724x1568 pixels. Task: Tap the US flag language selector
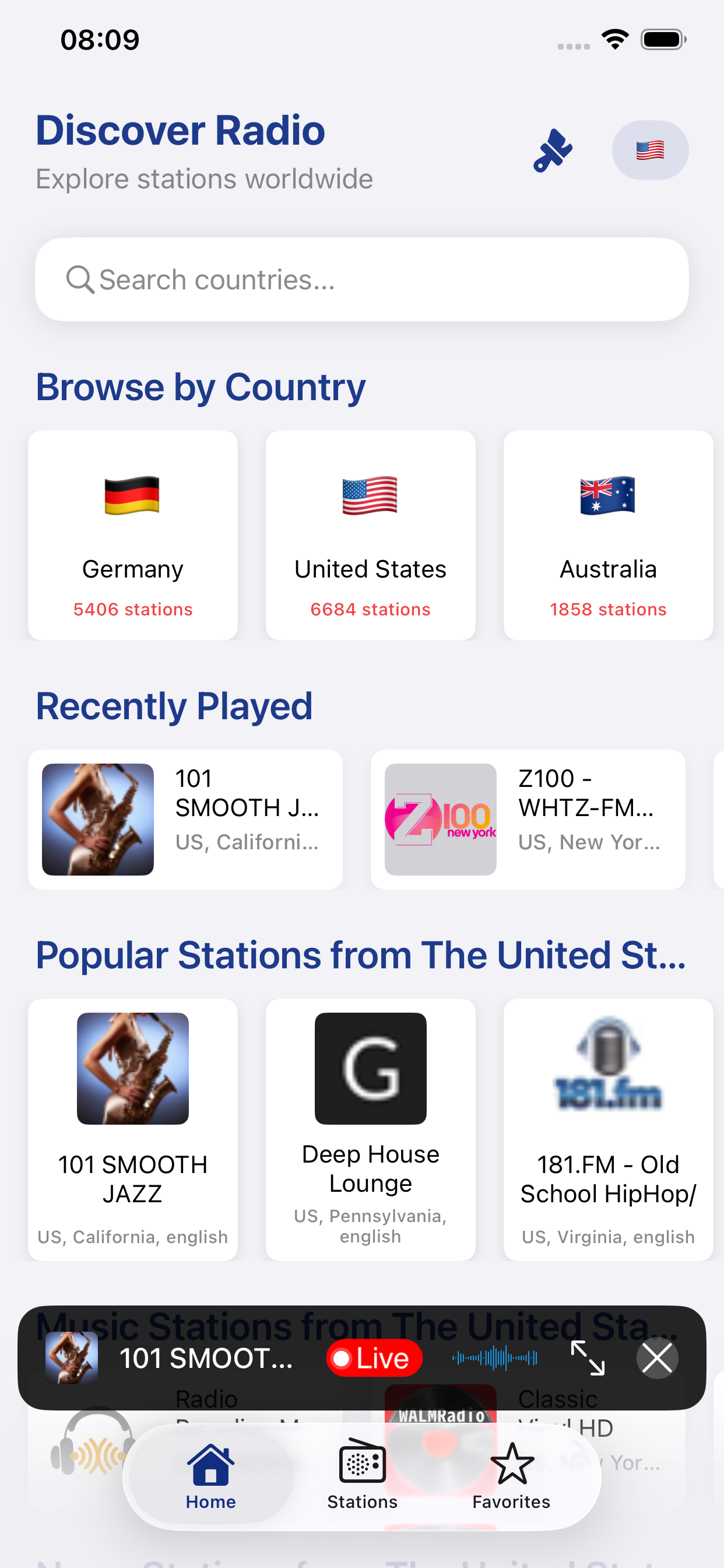[x=650, y=150]
